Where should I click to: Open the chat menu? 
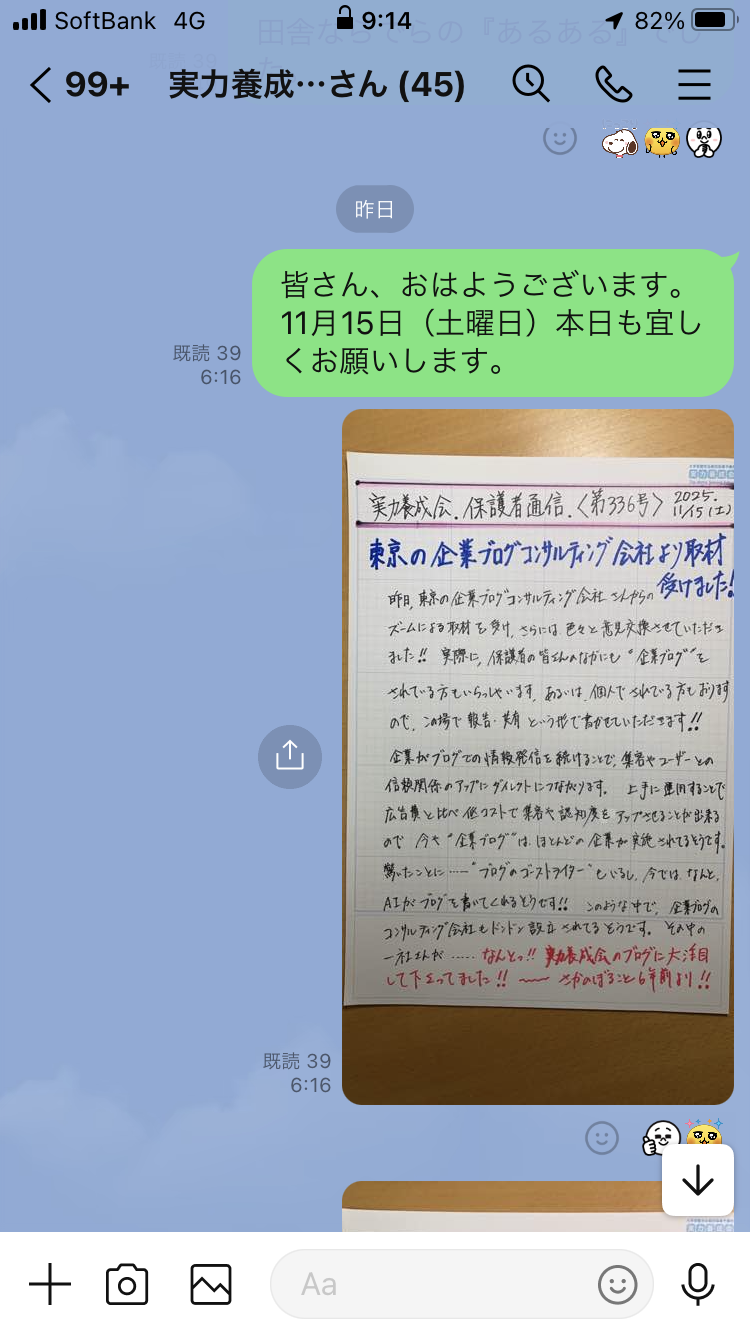pyautogui.click(x=694, y=85)
